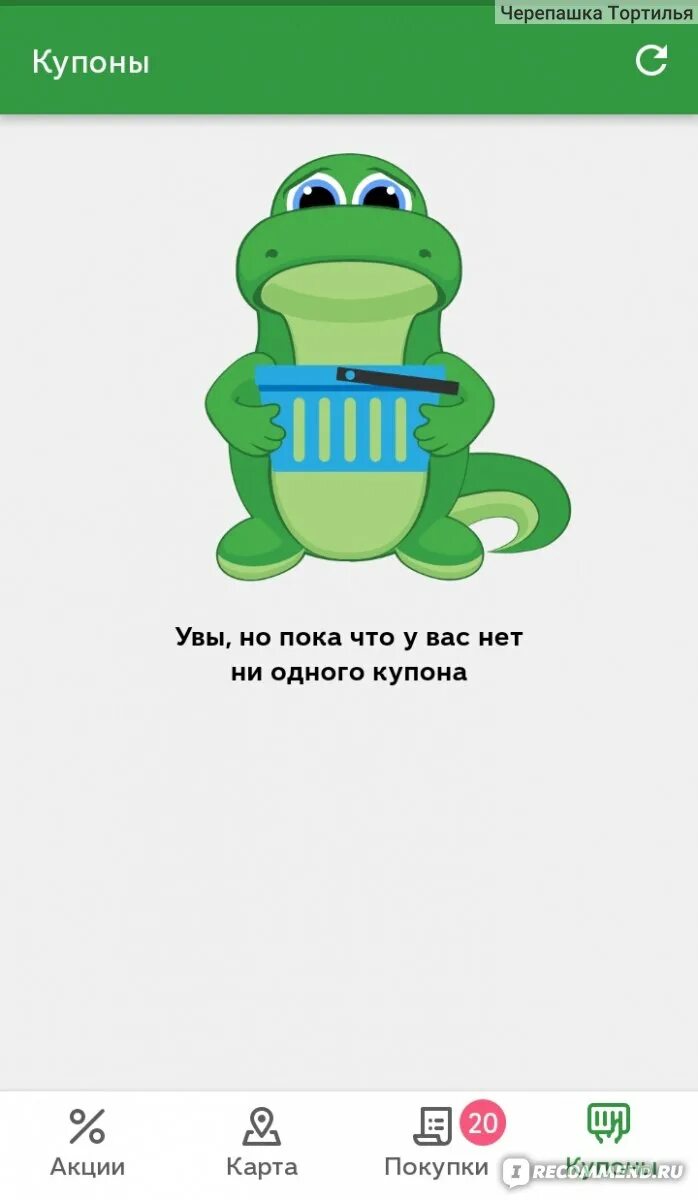Switch to the Акции tab
The image size is (698, 1200).
pos(87,1142)
